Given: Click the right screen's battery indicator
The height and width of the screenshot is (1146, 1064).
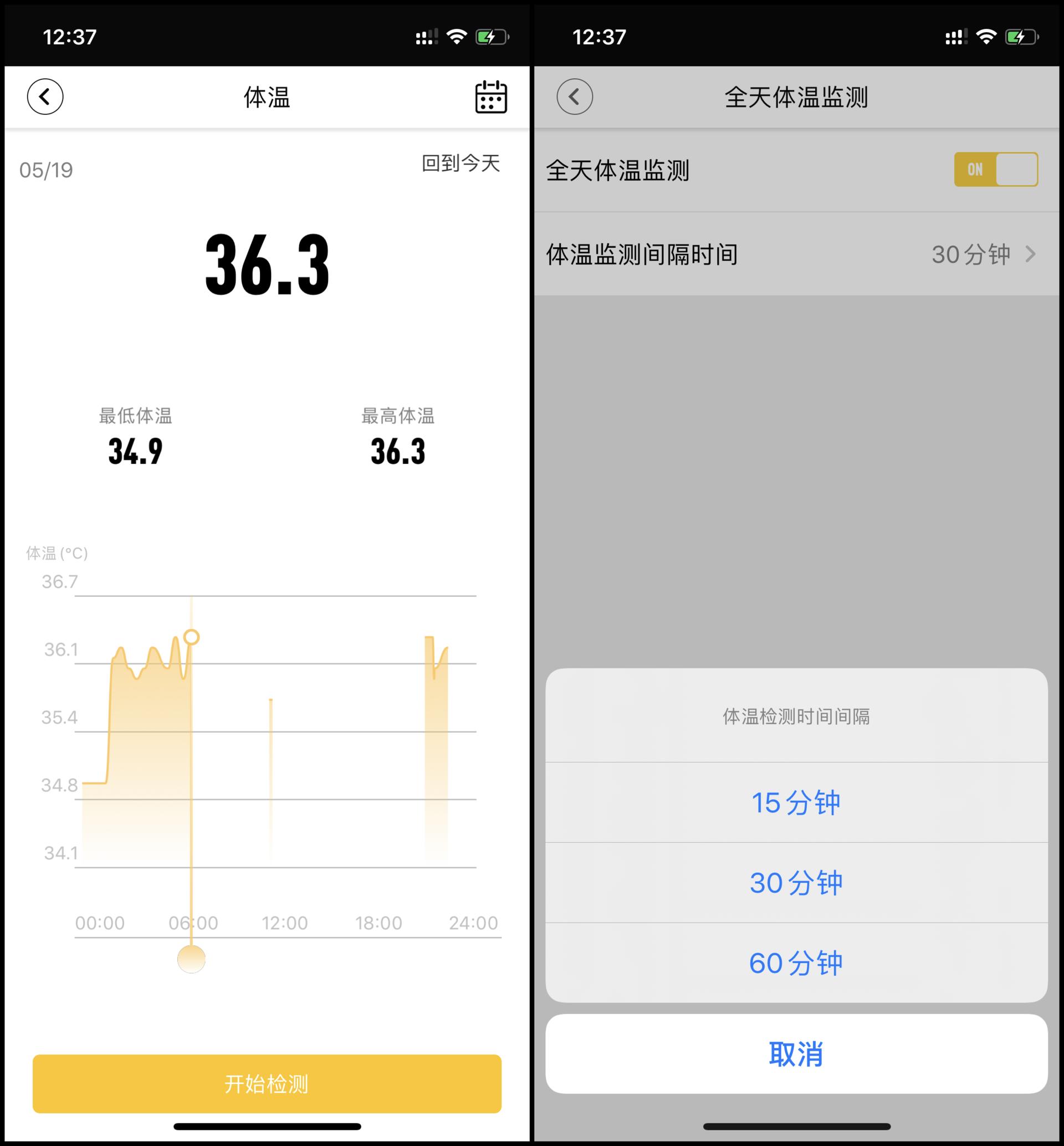Looking at the screenshot, I should click(x=1021, y=36).
